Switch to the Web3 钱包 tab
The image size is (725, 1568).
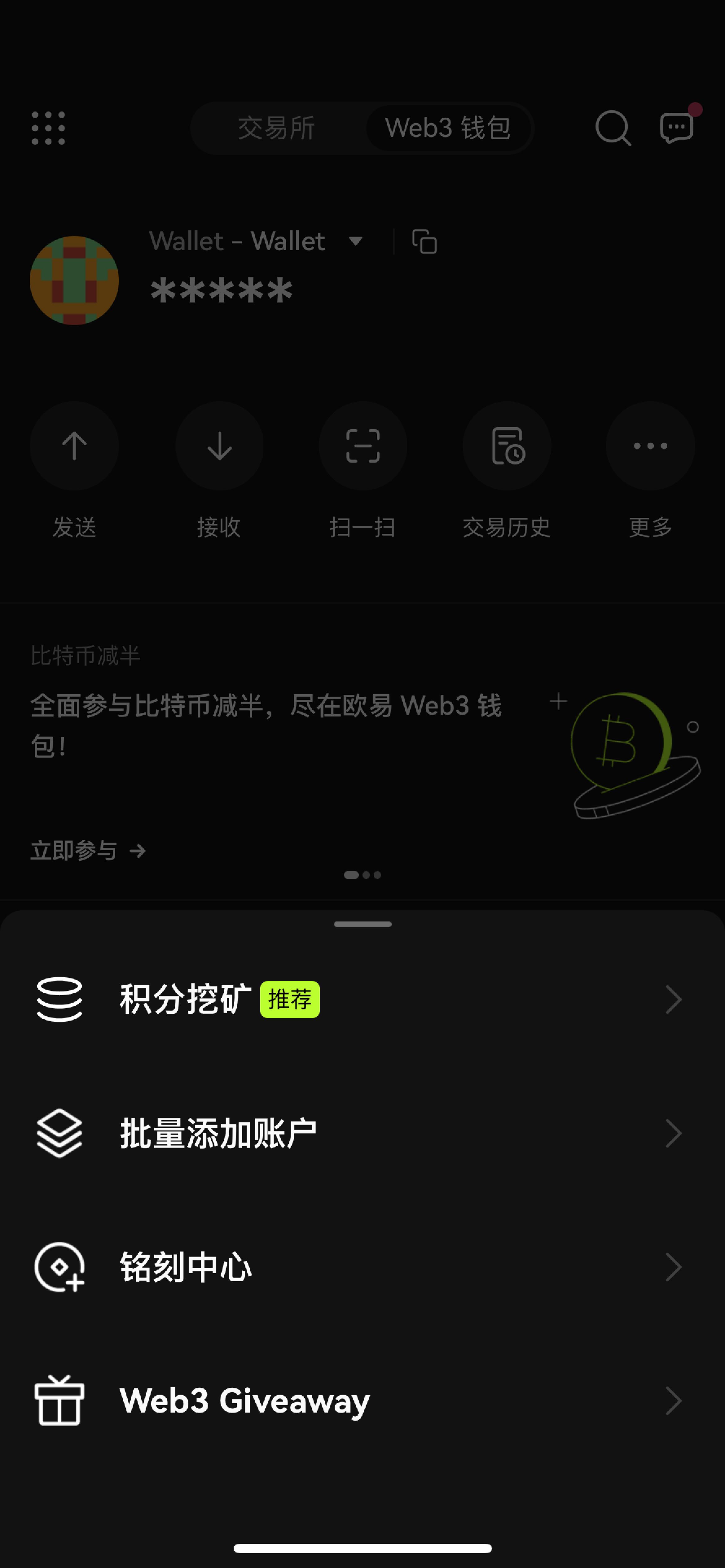pos(449,128)
